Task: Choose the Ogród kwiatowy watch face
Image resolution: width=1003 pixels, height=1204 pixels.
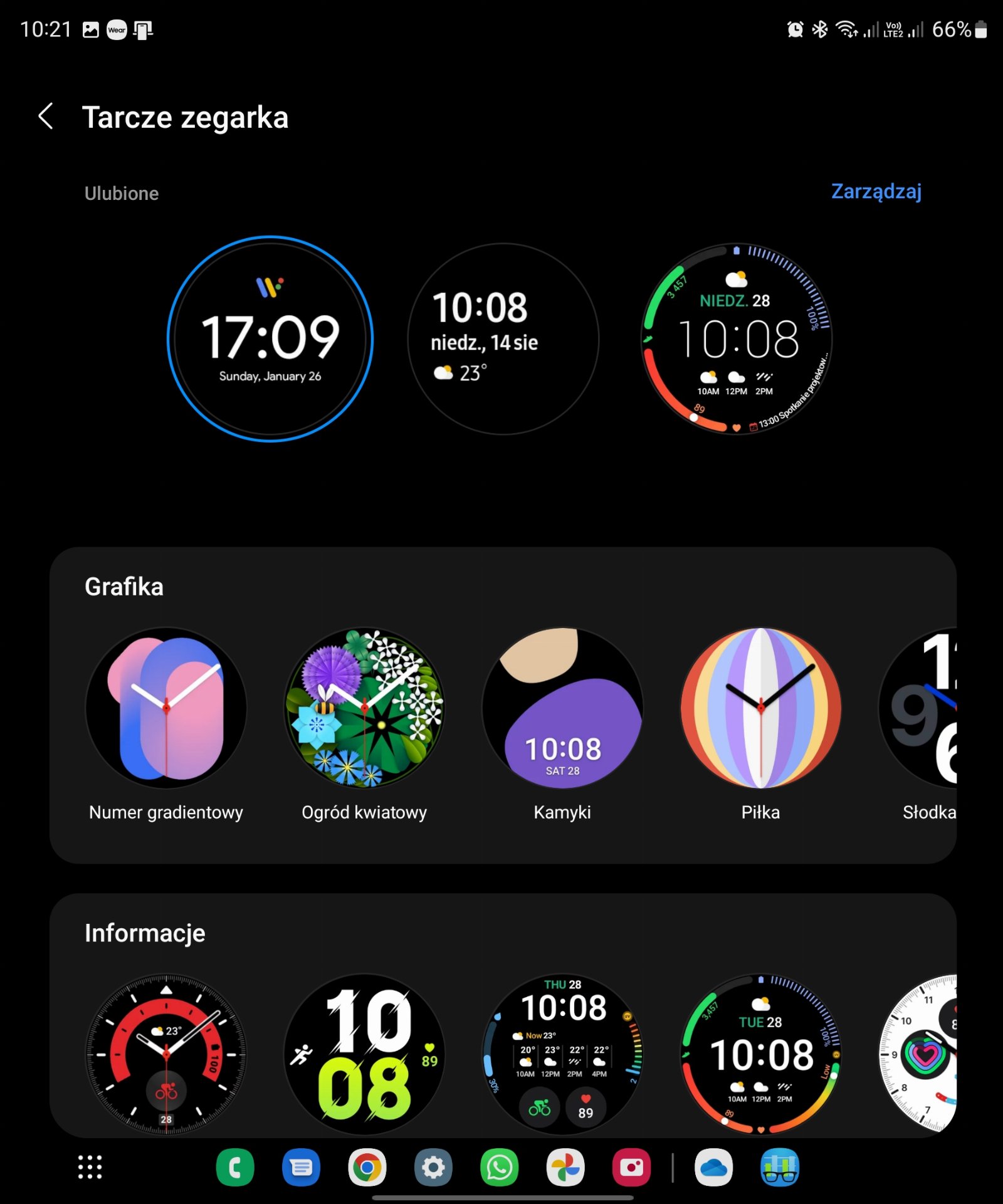Action: pos(364,708)
